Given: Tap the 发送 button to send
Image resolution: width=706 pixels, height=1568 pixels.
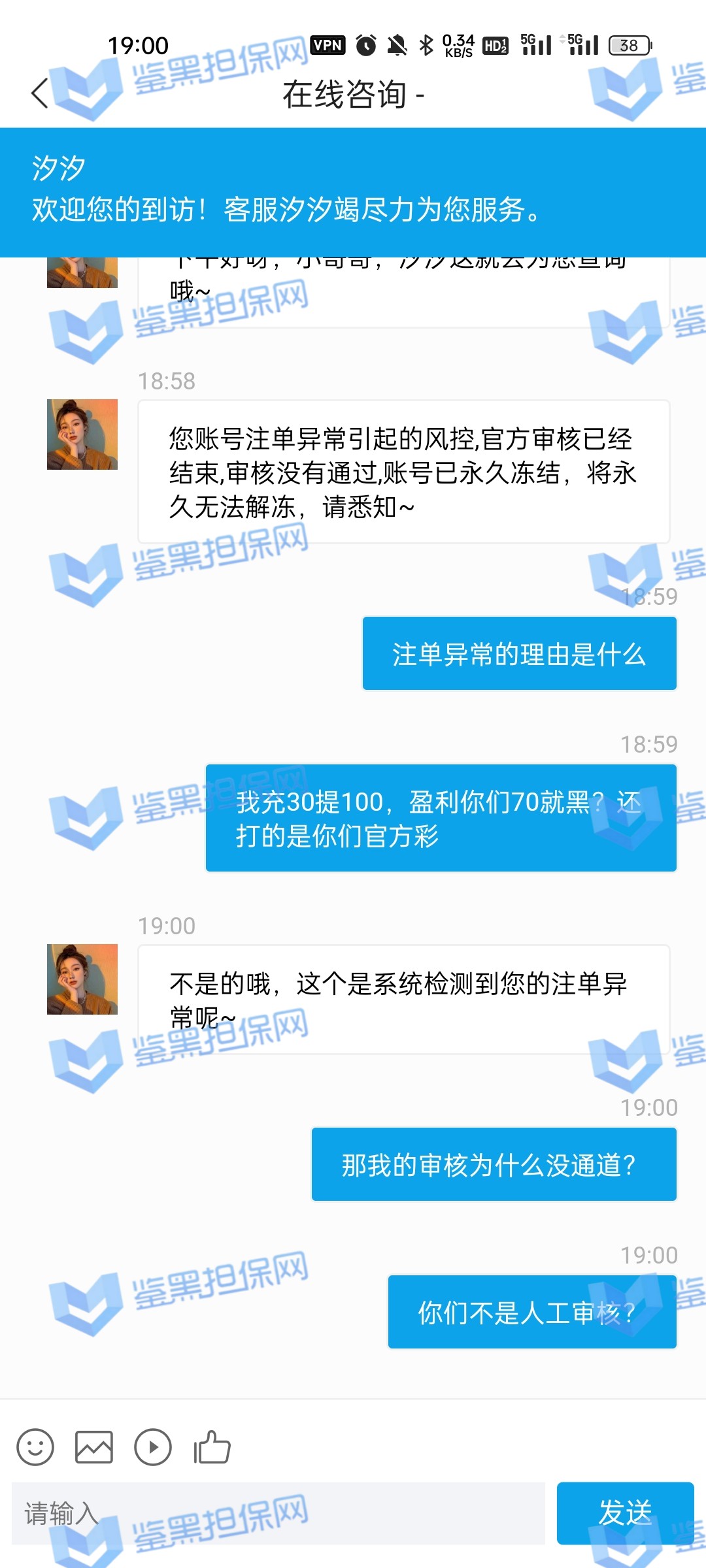Looking at the screenshot, I should click(625, 1513).
